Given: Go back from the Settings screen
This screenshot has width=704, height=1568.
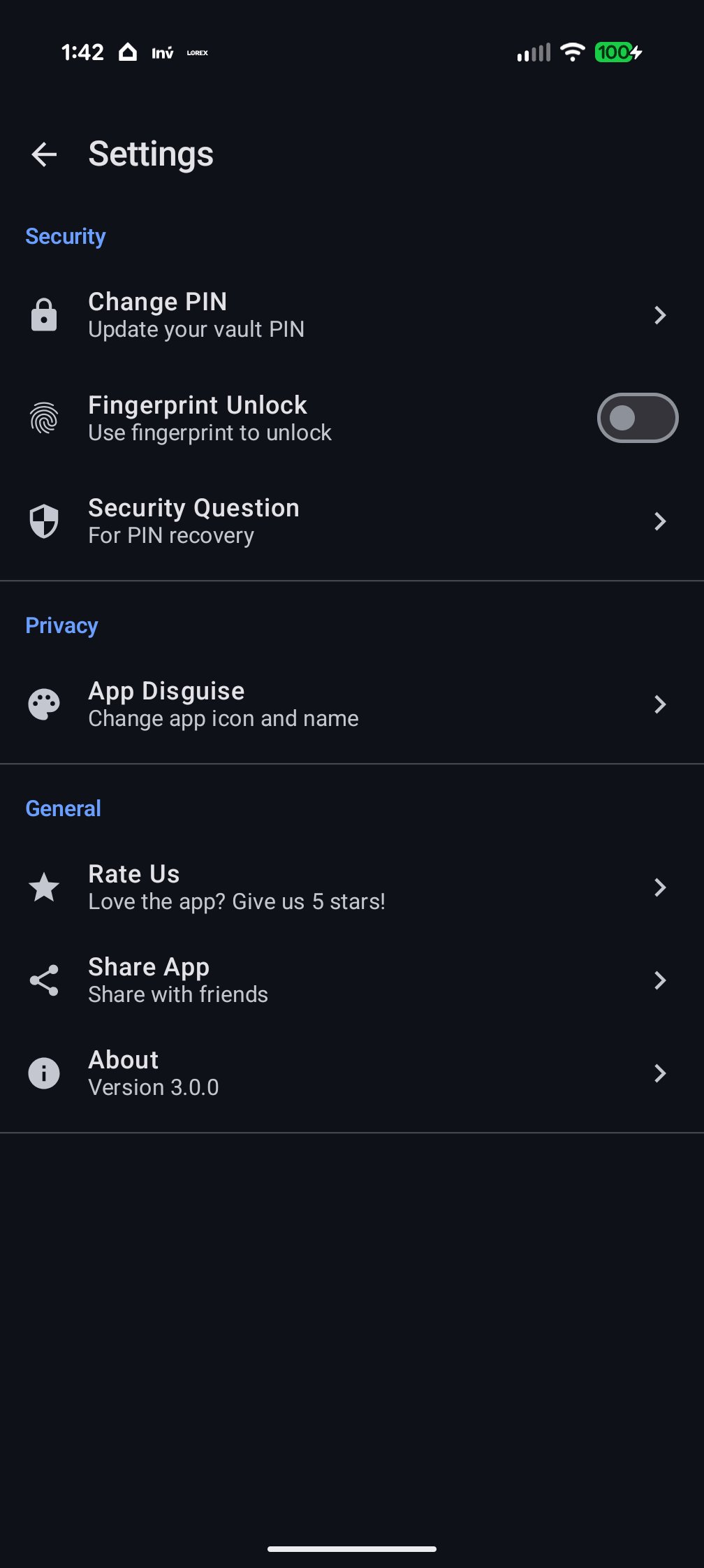Looking at the screenshot, I should click(x=44, y=154).
